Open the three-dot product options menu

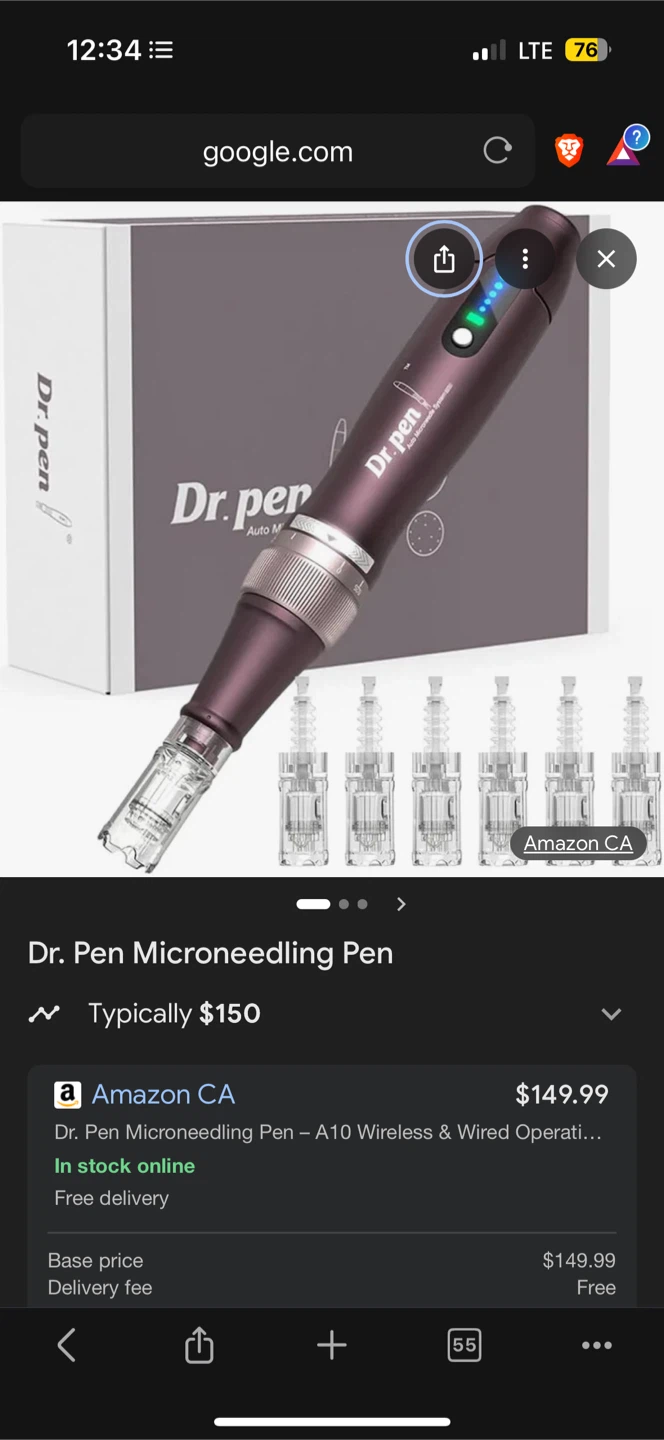point(525,260)
